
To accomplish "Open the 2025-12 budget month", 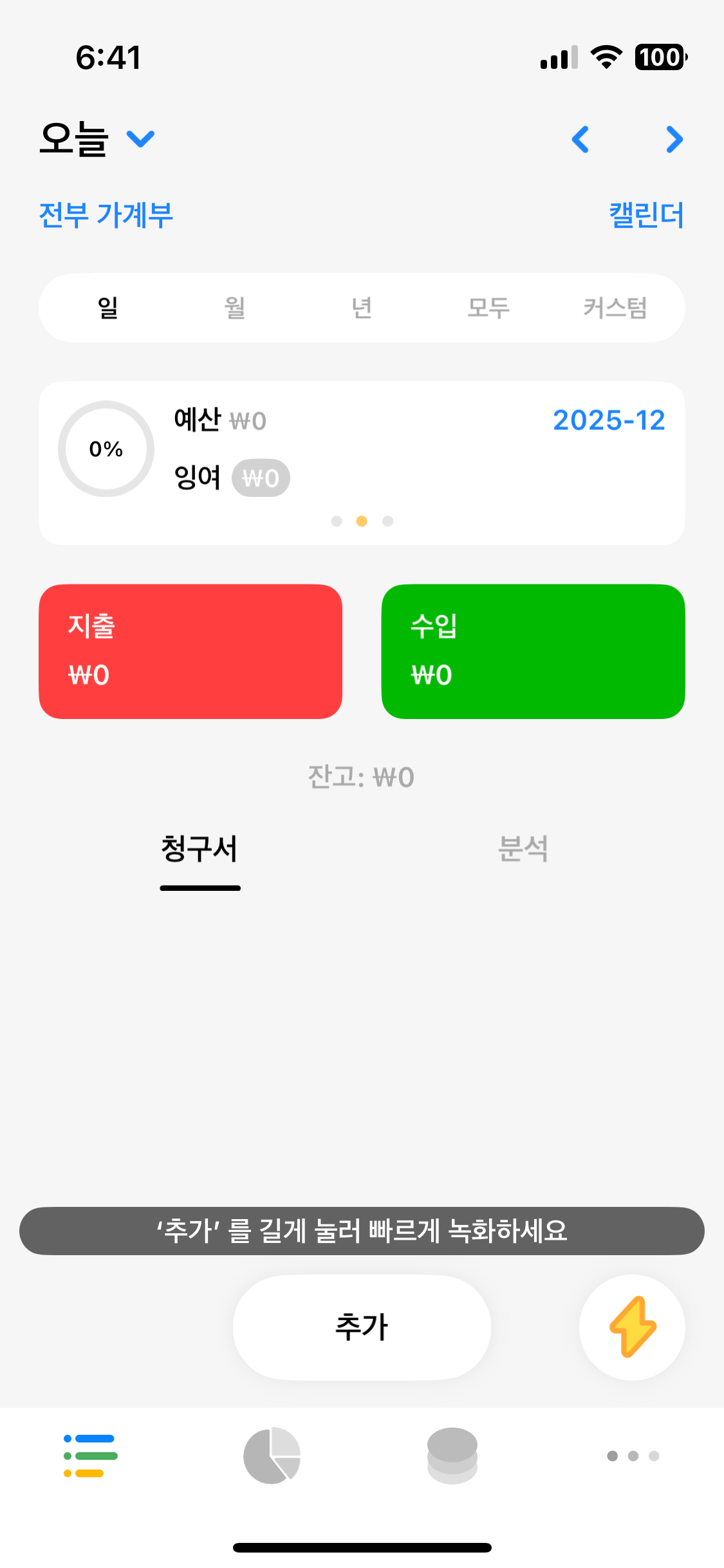I will 608,420.
